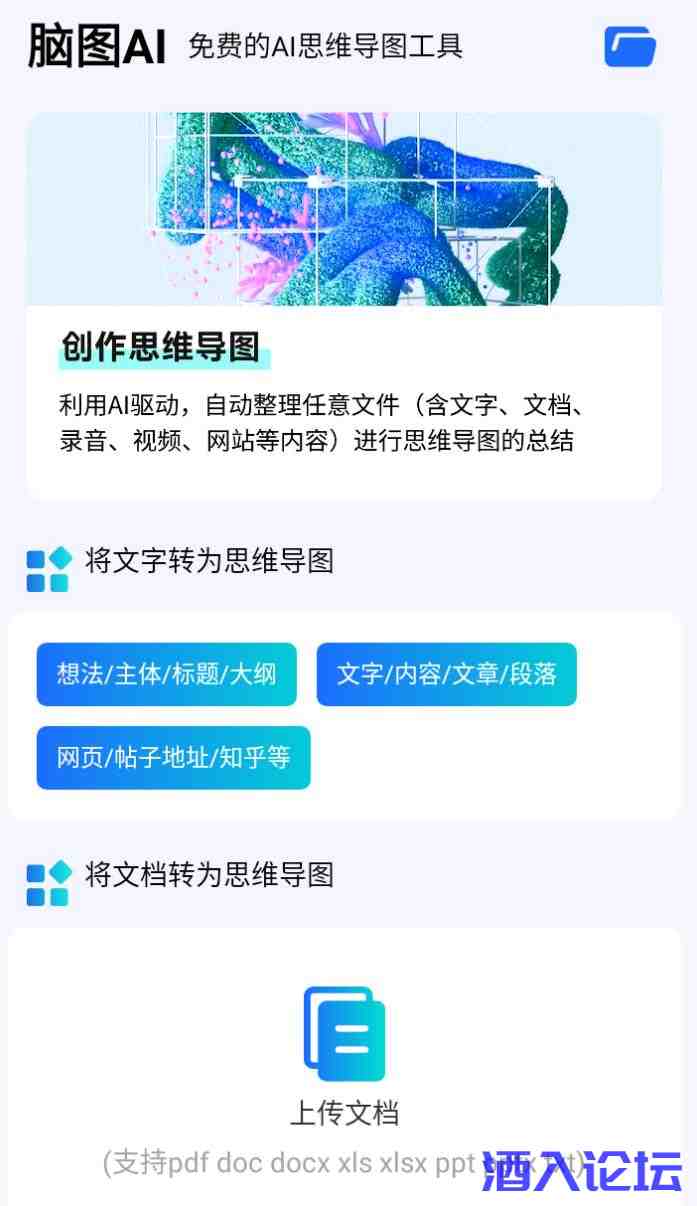The height and width of the screenshot is (1206, 697).
Task: Tap 网页/帖子地址/知乎等 button
Action: coord(173,758)
